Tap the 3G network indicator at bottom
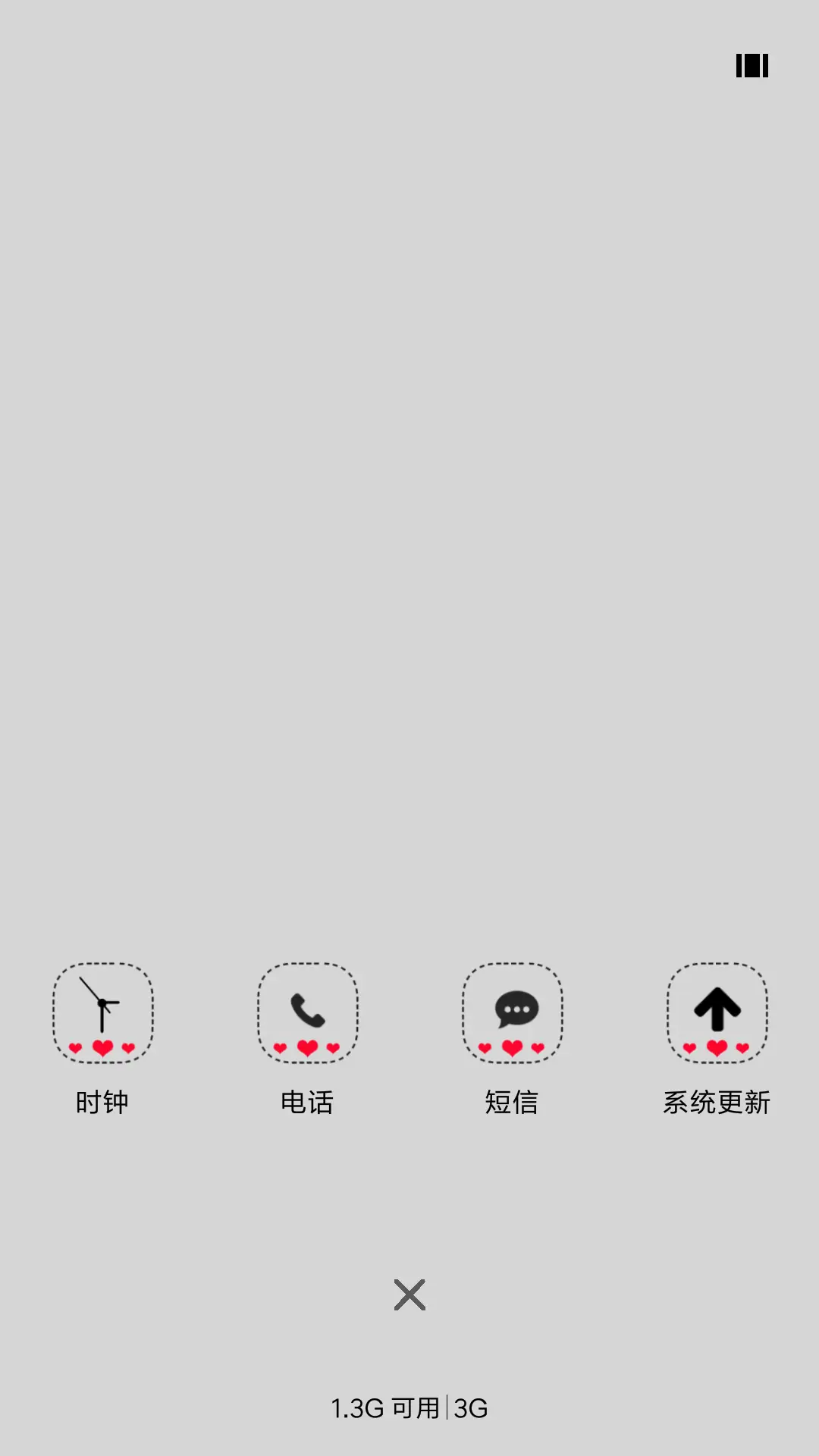Screen dimensions: 819x1456 [x=470, y=1408]
